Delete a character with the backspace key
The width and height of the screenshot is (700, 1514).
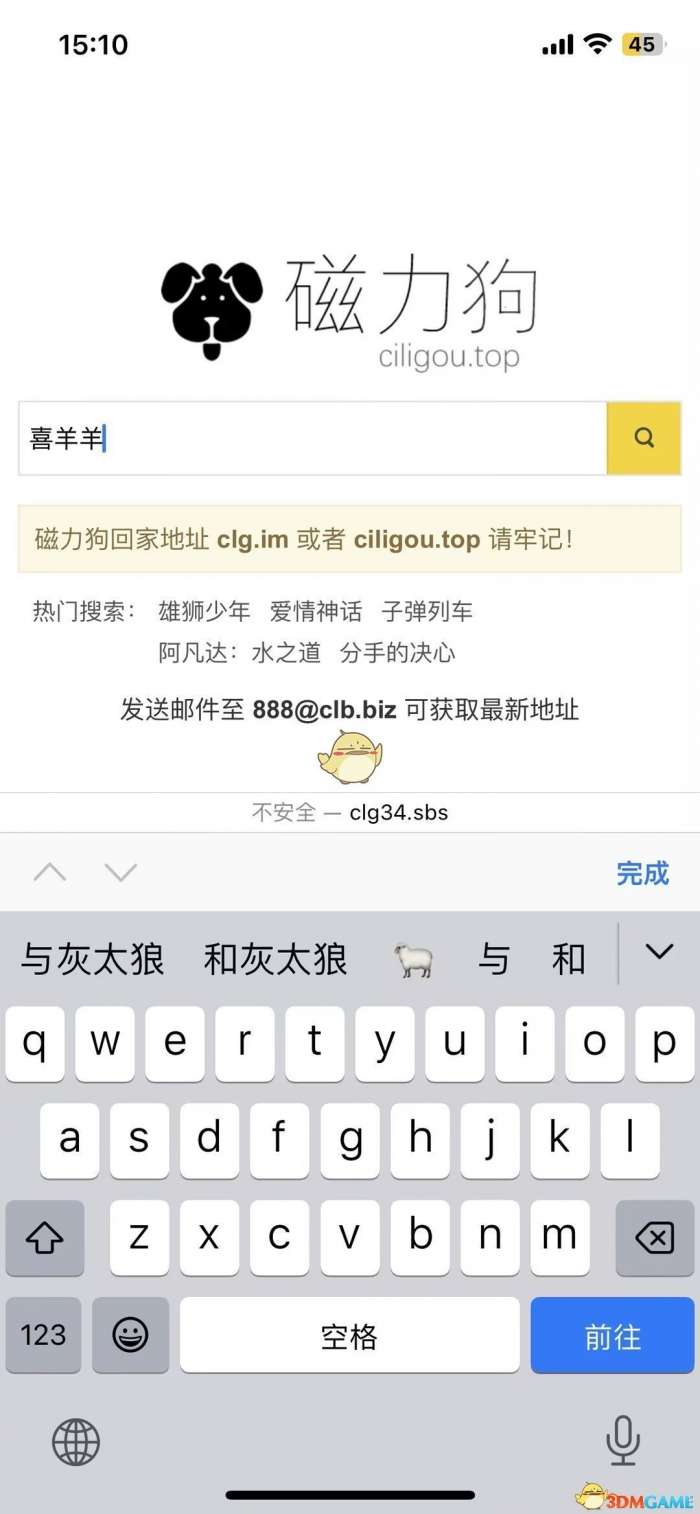(x=655, y=1239)
